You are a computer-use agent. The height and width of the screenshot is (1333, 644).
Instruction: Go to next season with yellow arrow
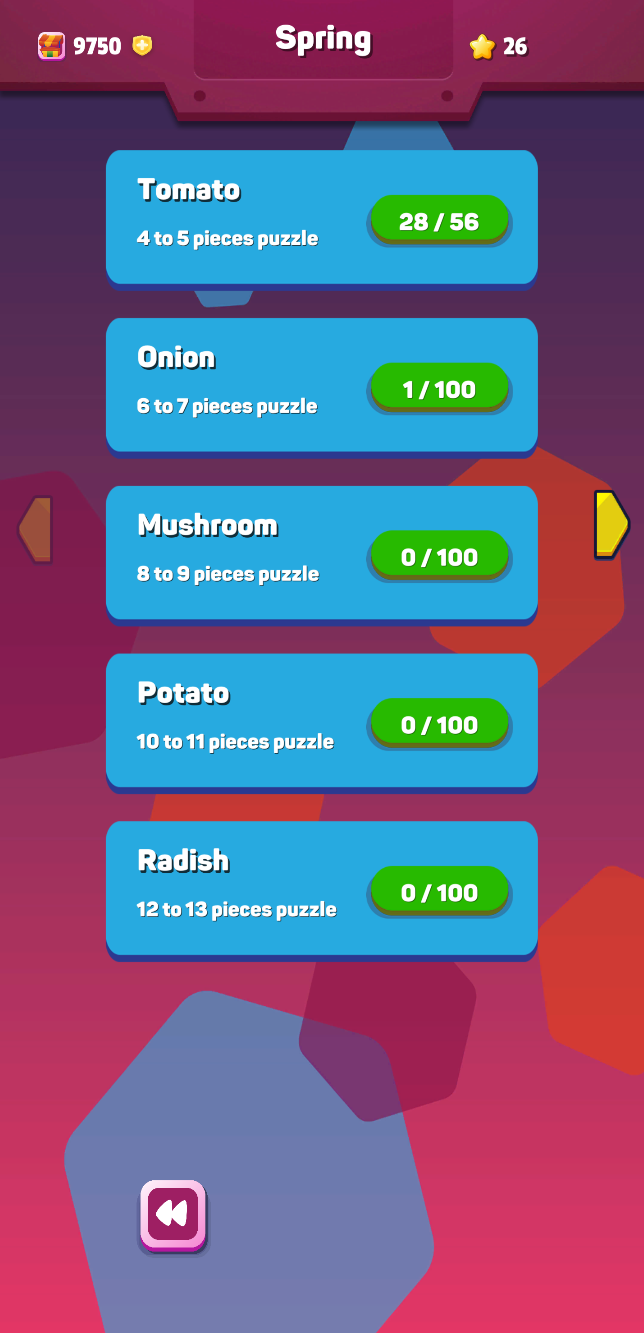tap(611, 524)
